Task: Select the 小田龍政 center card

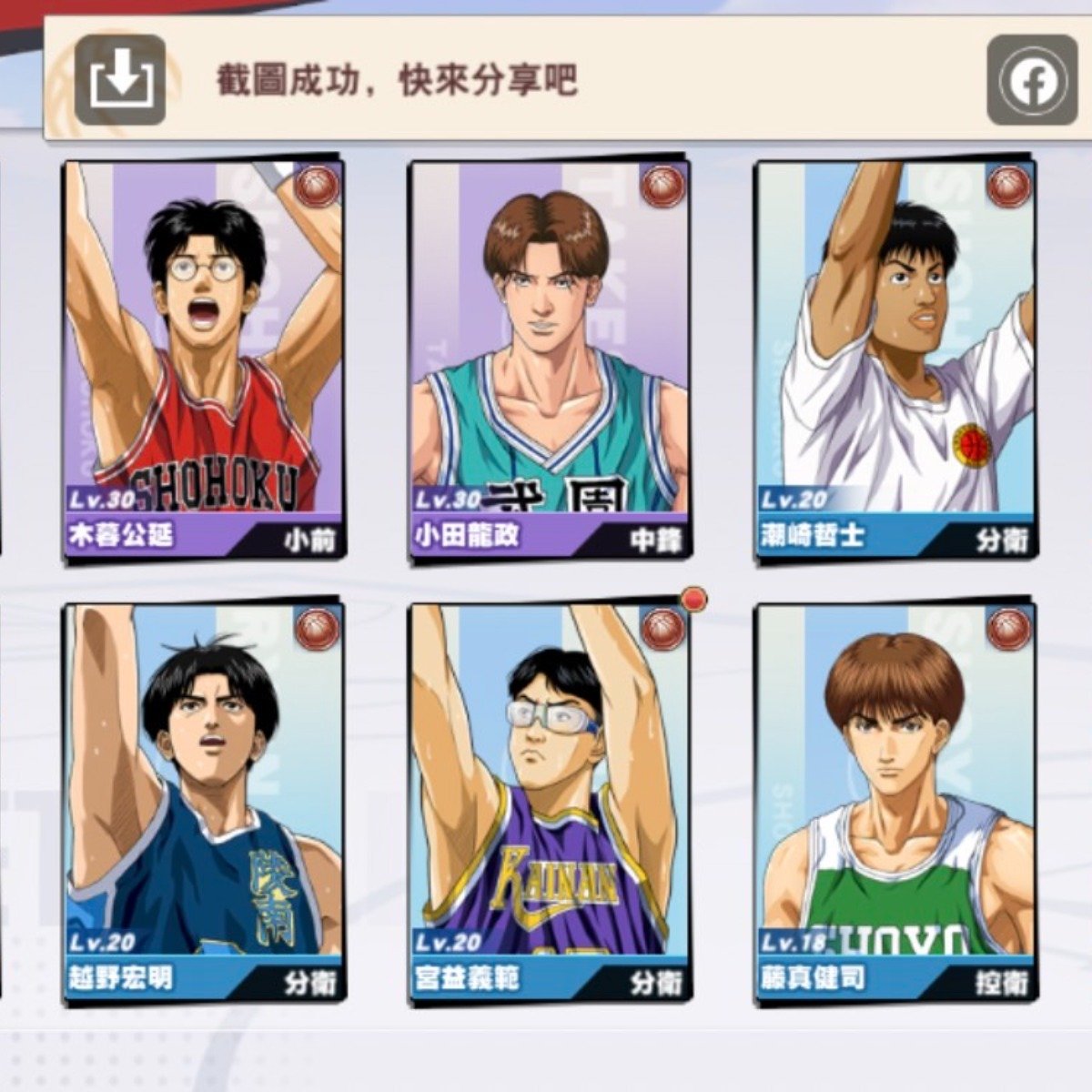Action: pyautogui.click(x=549, y=359)
